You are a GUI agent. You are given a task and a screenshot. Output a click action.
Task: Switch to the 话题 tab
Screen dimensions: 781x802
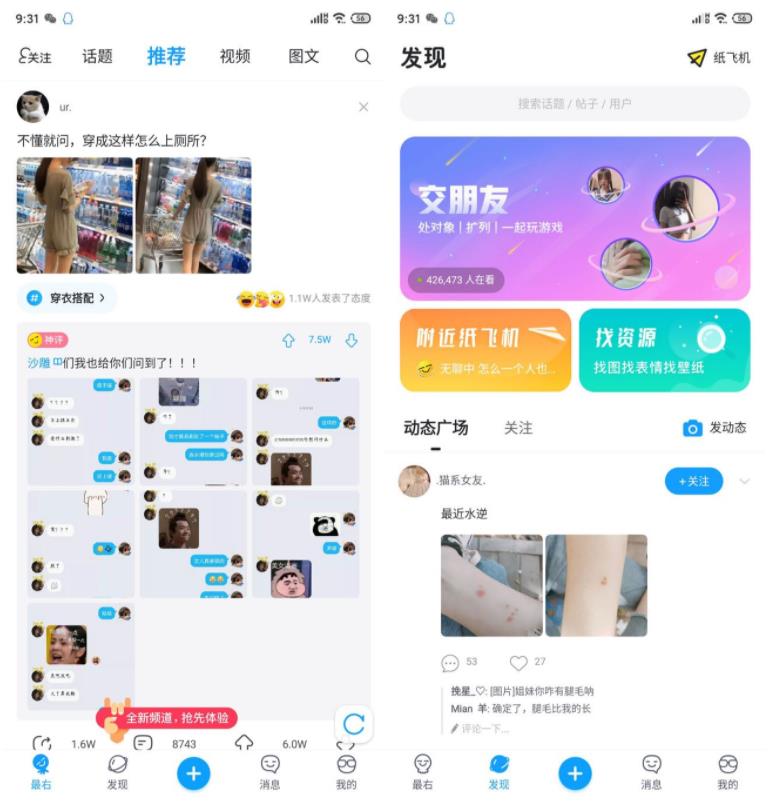tap(97, 57)
